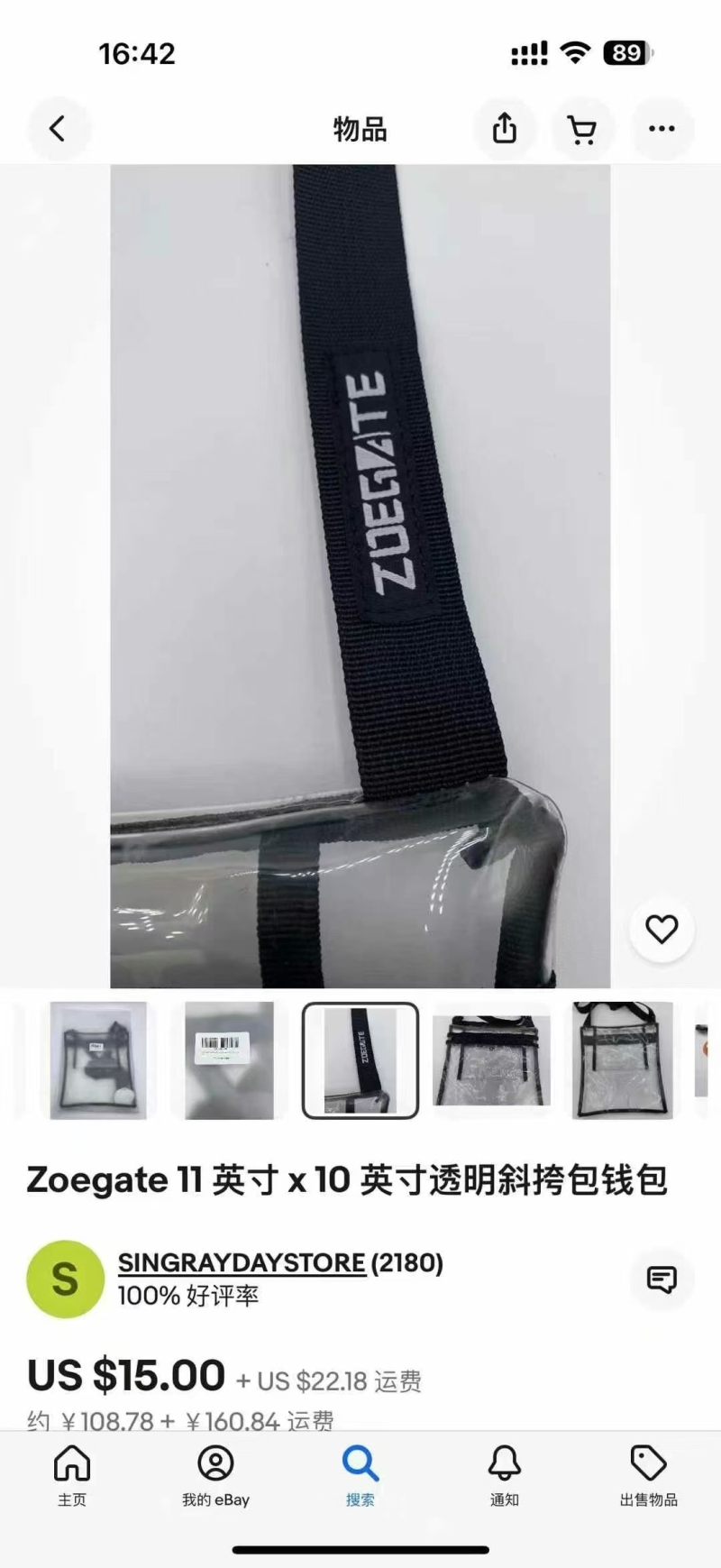Open the 我的 eBay tab

pyautogui.click(x=215, y=1475)
